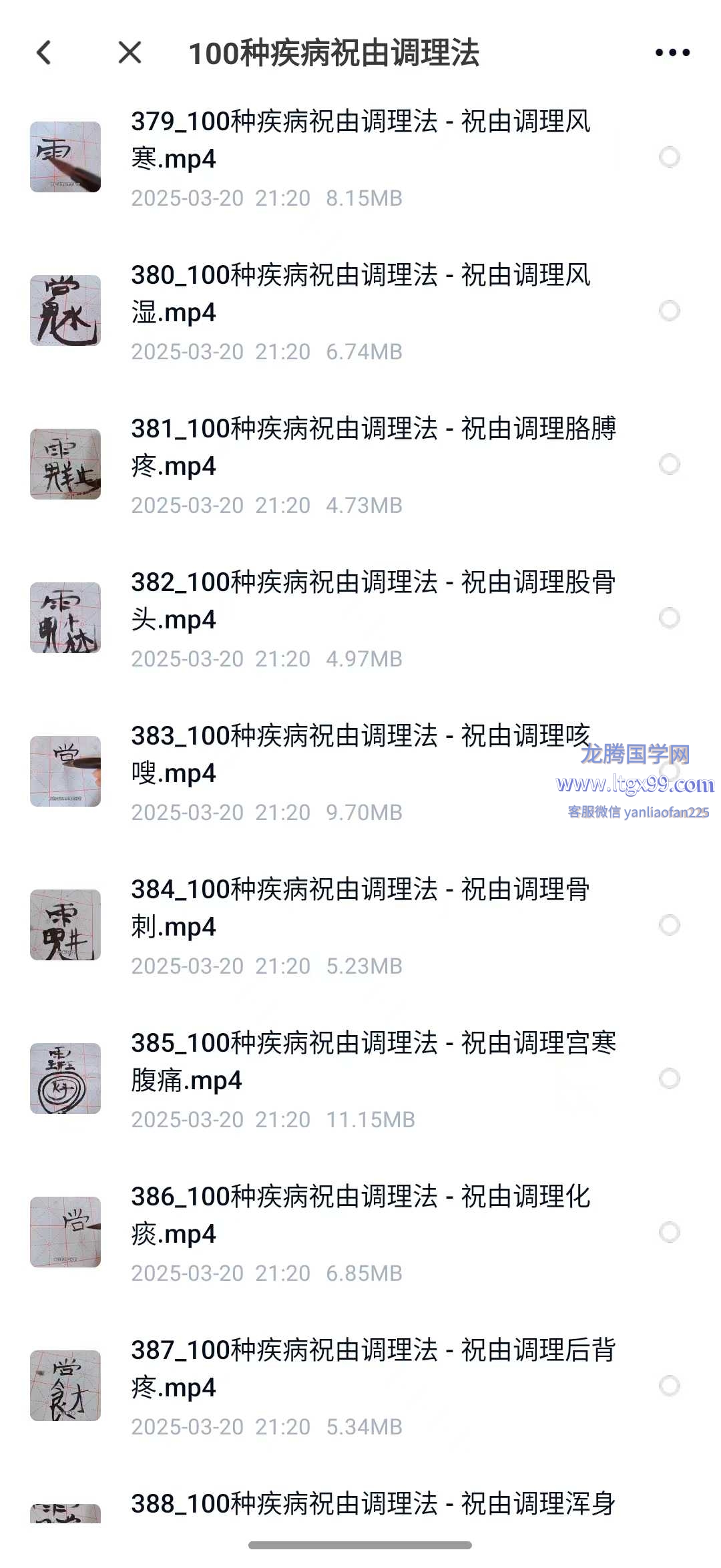This screenshot has height=1568, width=721.
Task: Select the radio button for 379 祝由调理风寒
Action: (x=669, y=157)
